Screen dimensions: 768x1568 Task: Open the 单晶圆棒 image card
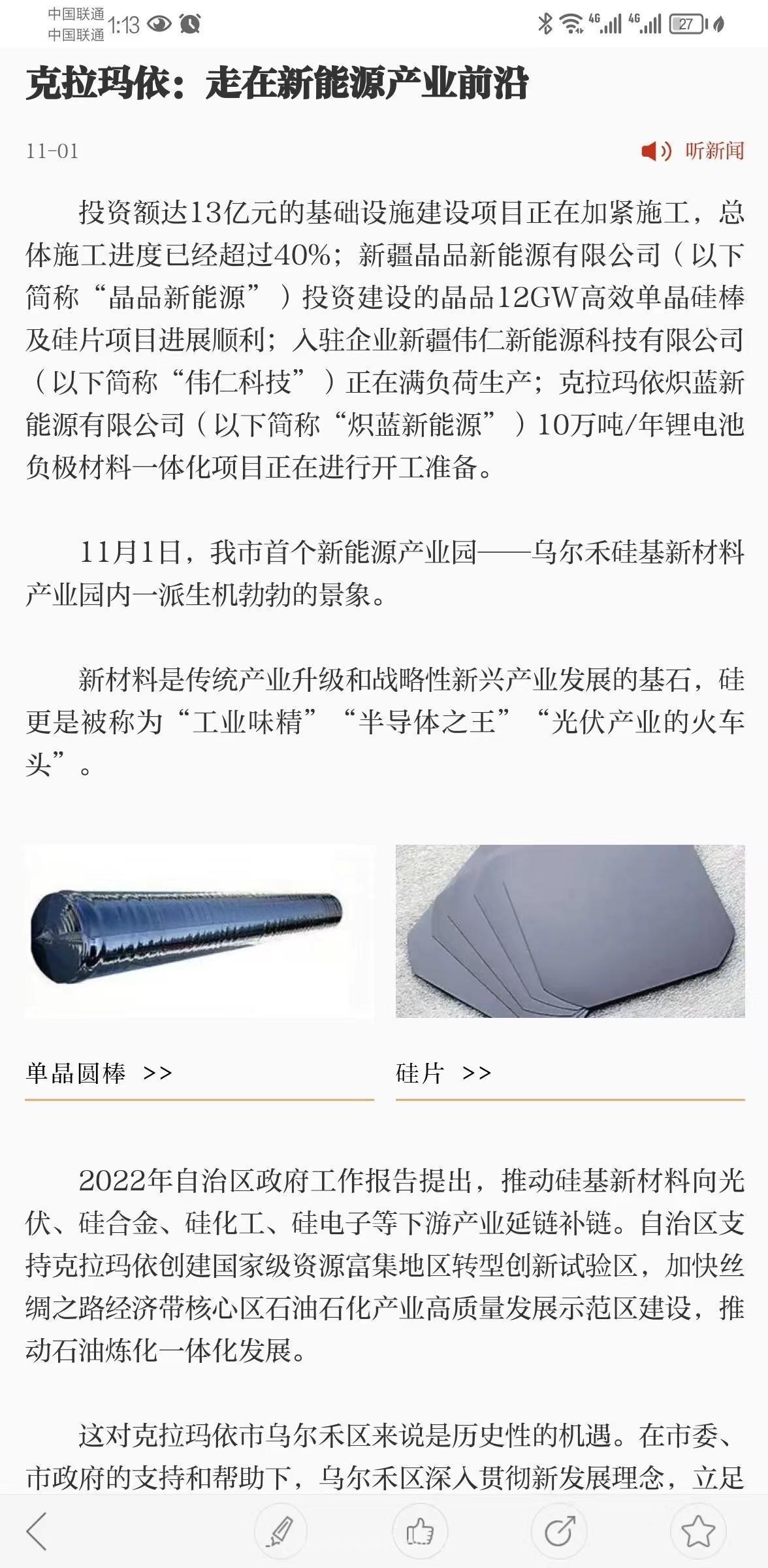click(200, 931)
